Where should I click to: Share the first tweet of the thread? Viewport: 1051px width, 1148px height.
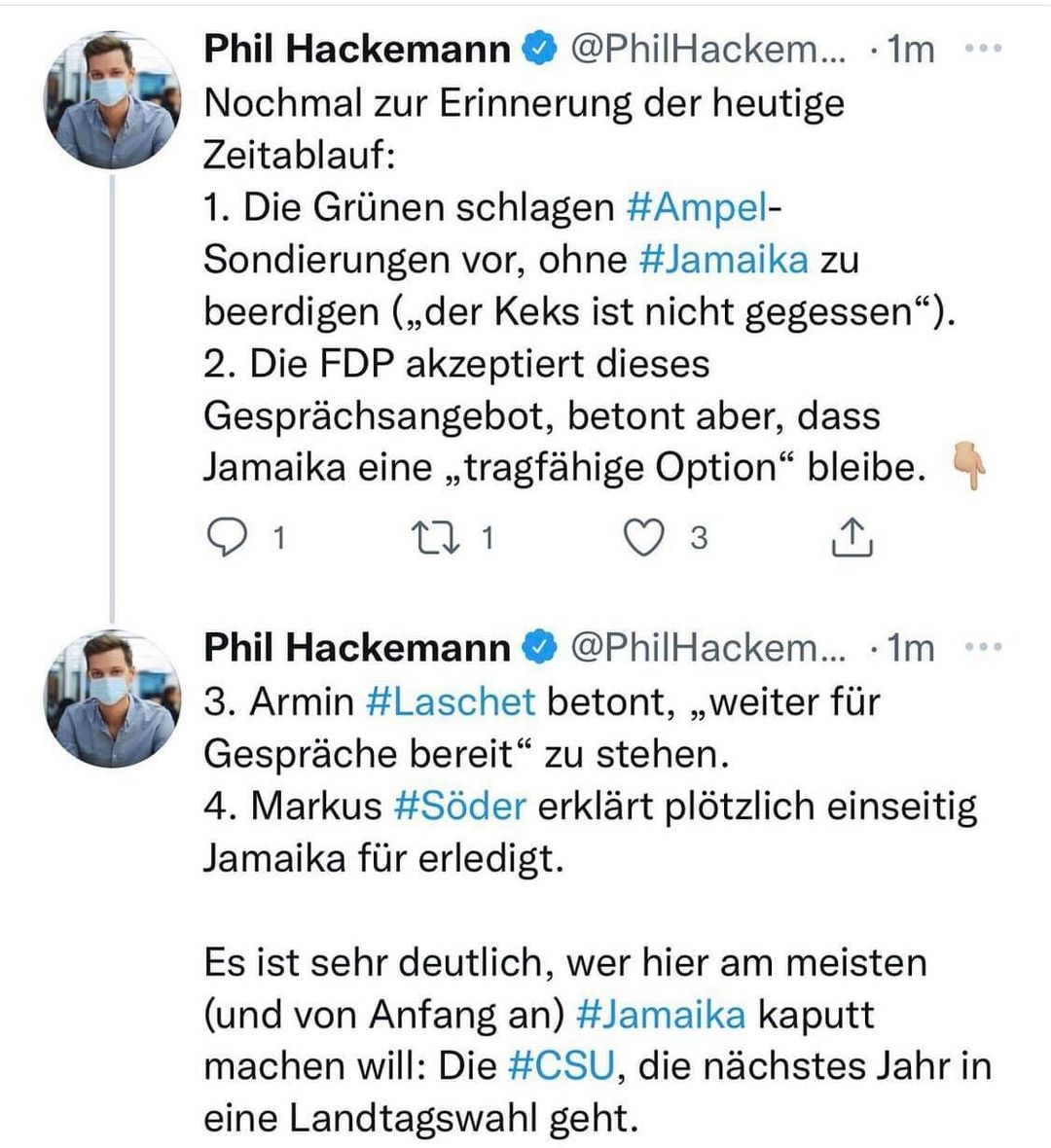coord(852,536)
